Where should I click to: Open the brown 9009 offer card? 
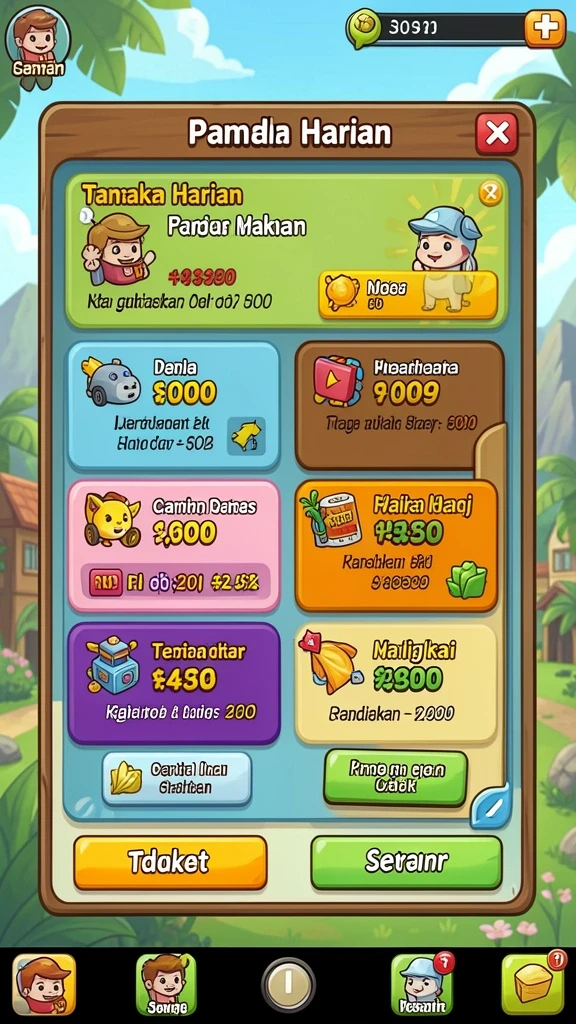[x=396, y=405]
